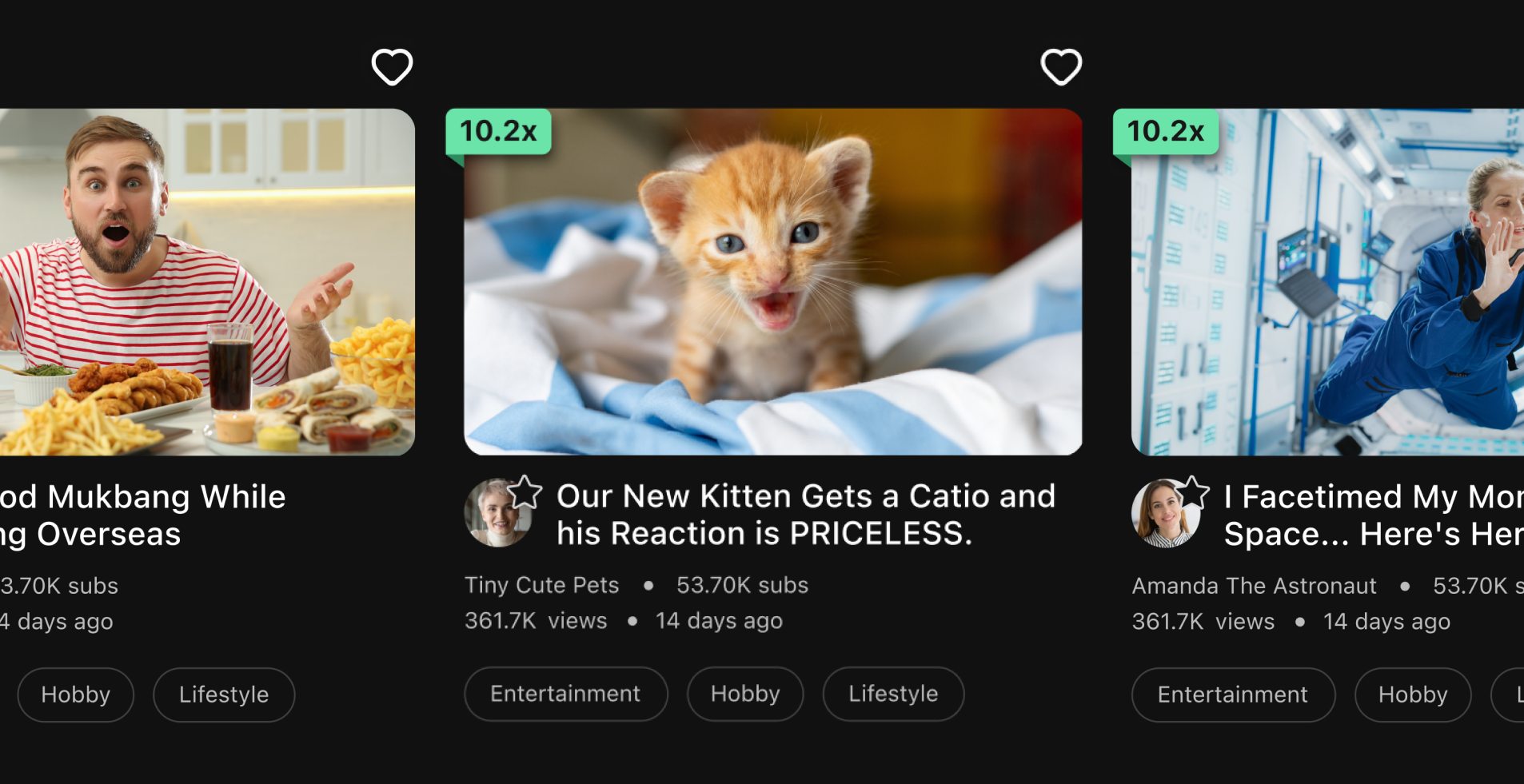Play the kitten catio video

(x=772, y=281)
